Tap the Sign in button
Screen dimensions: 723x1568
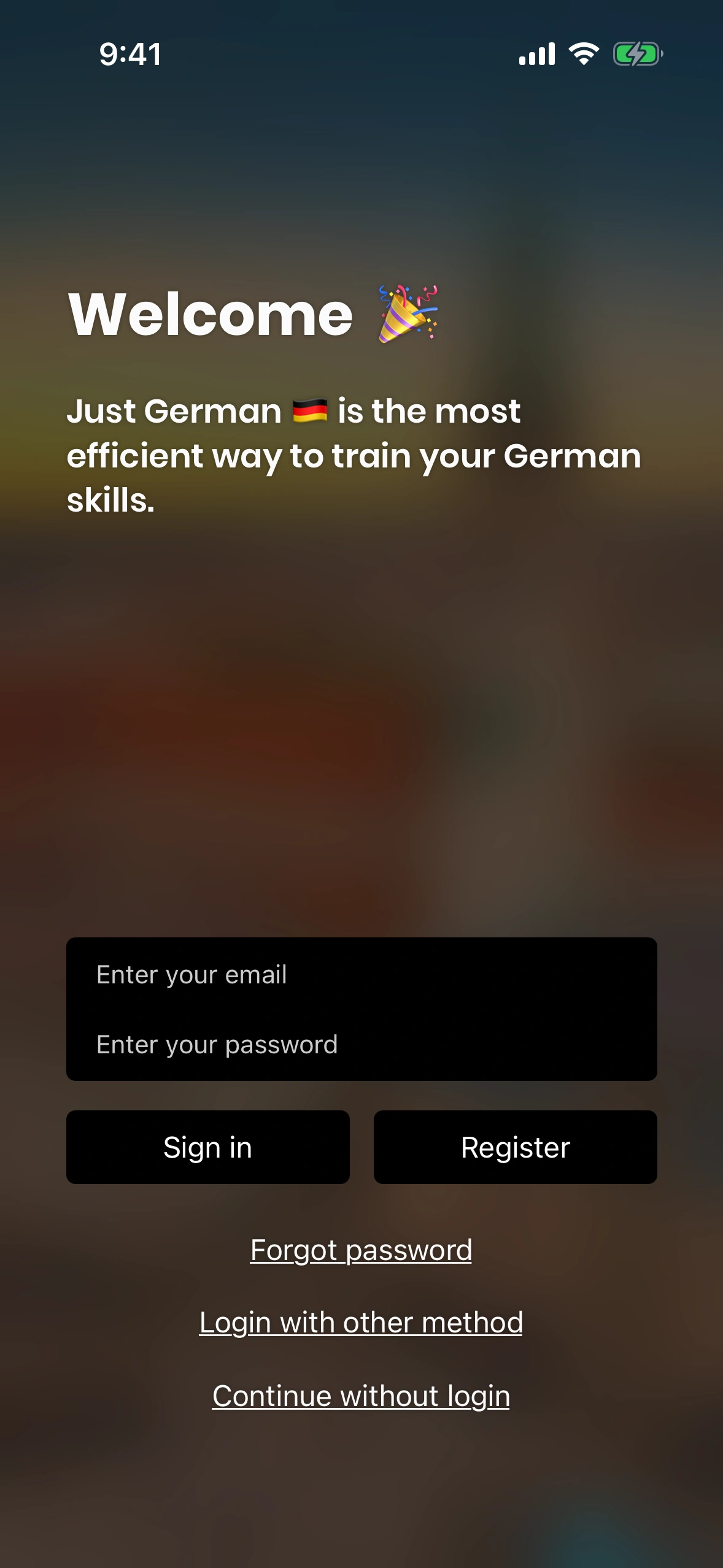coord(207,1147)
